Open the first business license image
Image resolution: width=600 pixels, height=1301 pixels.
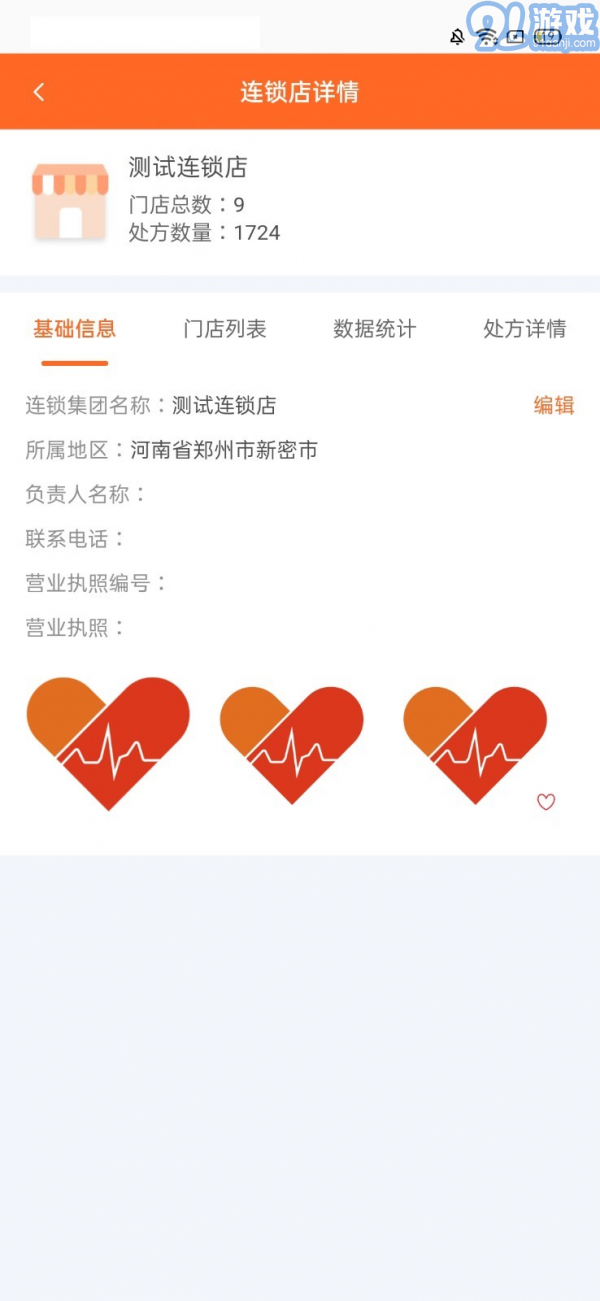[x=108, y=743]
